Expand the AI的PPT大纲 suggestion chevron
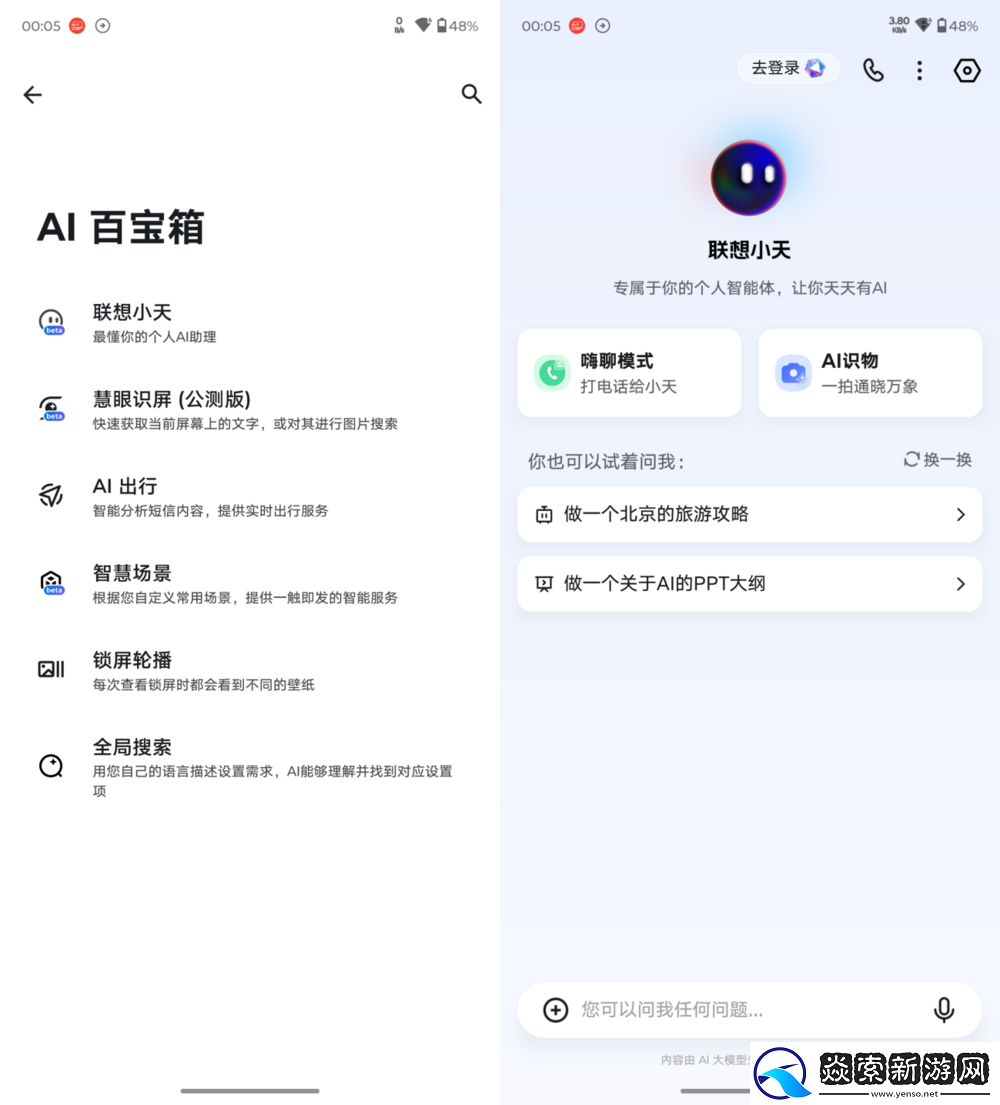Viewport: 1000px width, 1105px height. click(x=959, y=584)
